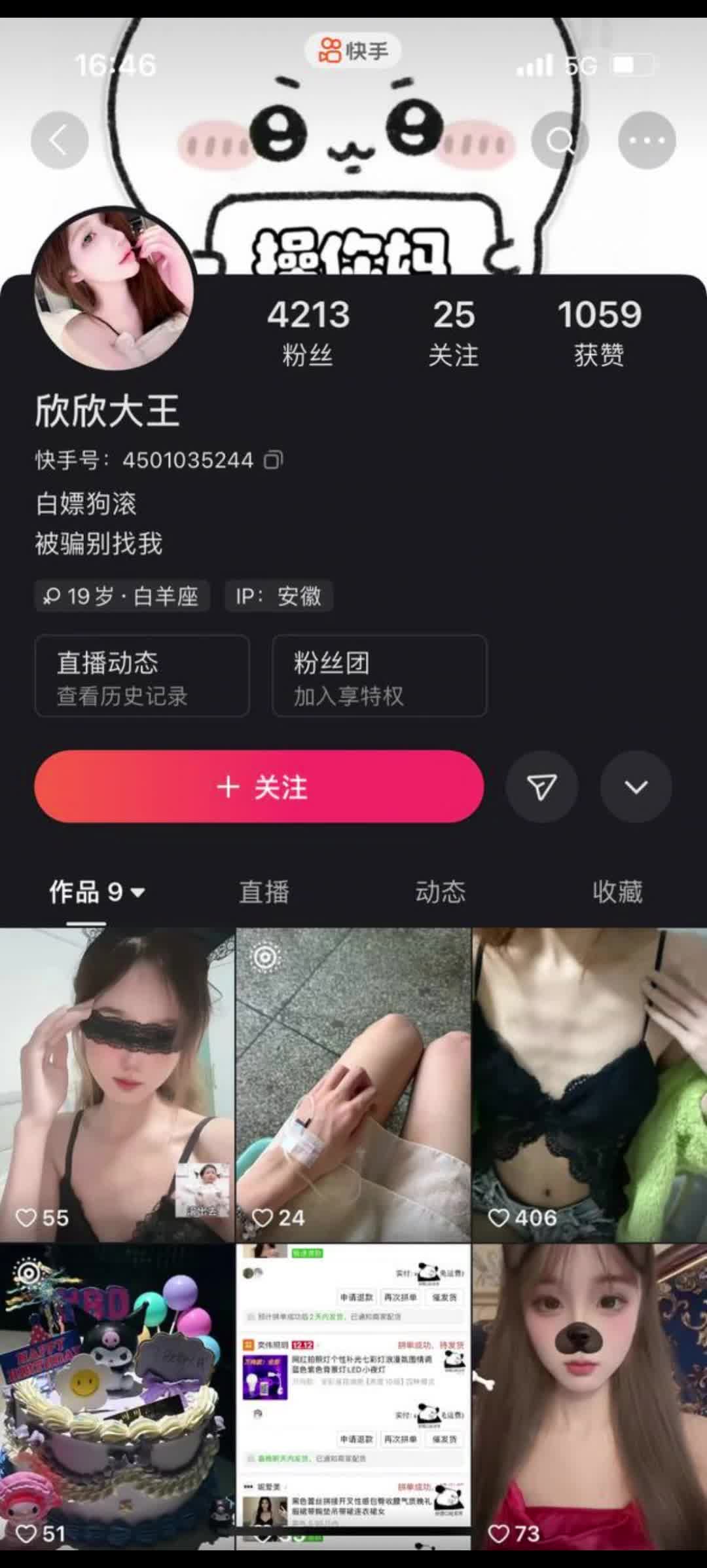
Task: Open the video with 406 likes
Action: (x=589, y=1084)
